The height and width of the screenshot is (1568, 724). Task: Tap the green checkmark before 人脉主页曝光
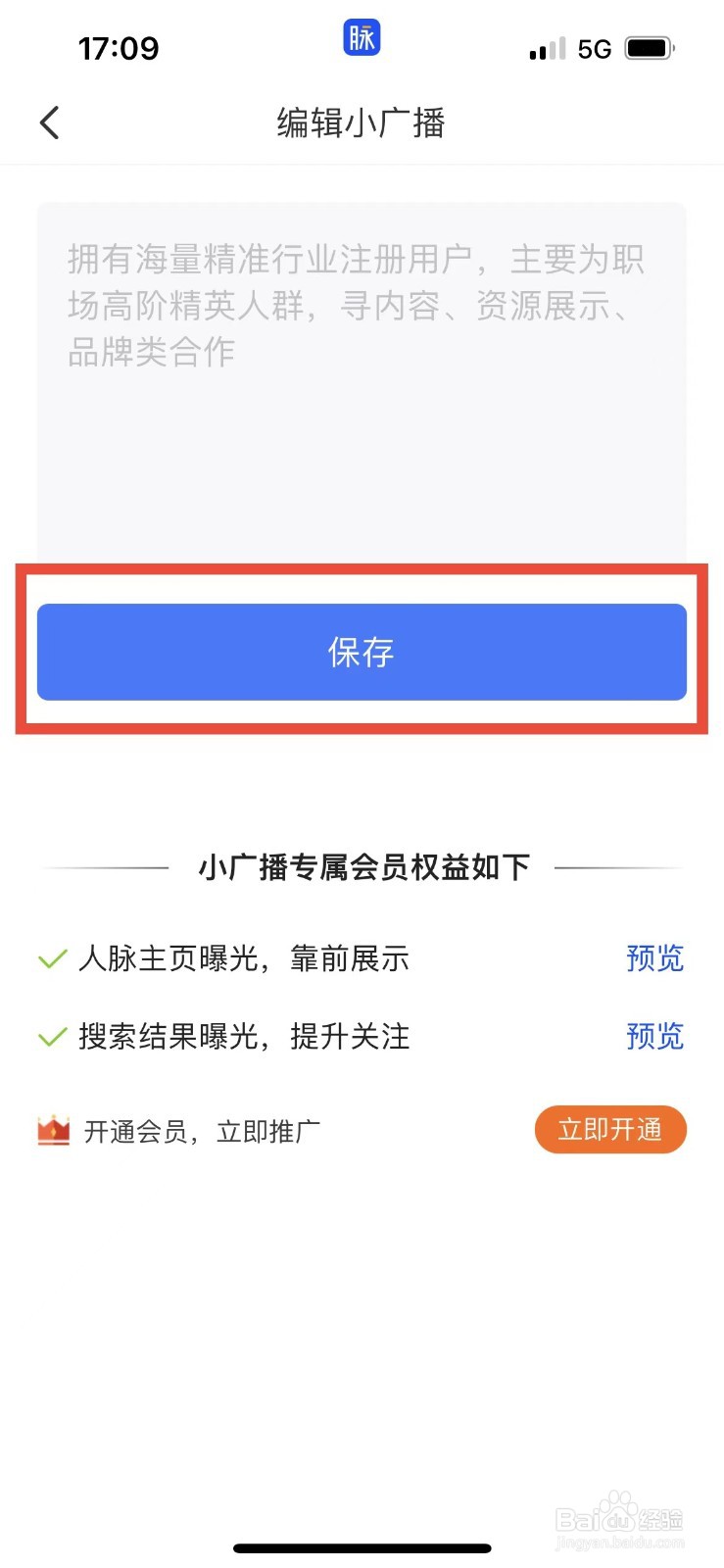[x=51, y=958]
